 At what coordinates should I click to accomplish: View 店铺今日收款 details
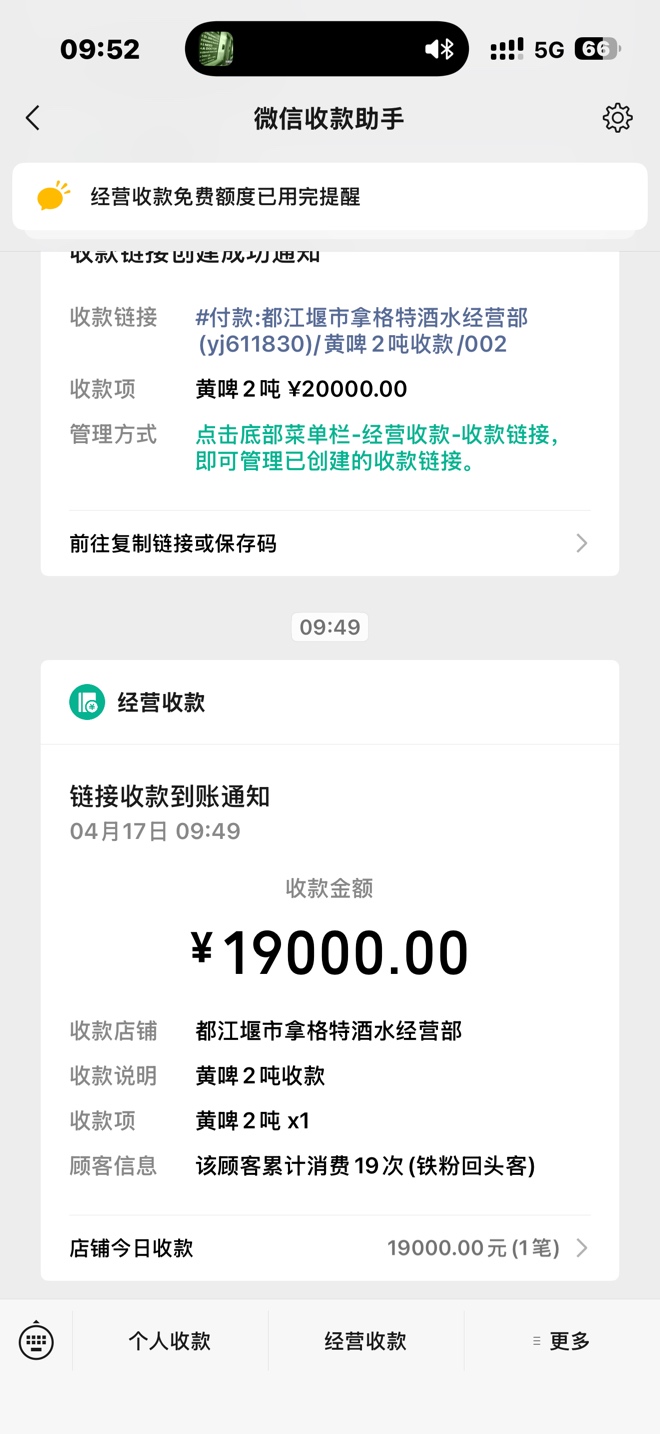[329, 1248]
